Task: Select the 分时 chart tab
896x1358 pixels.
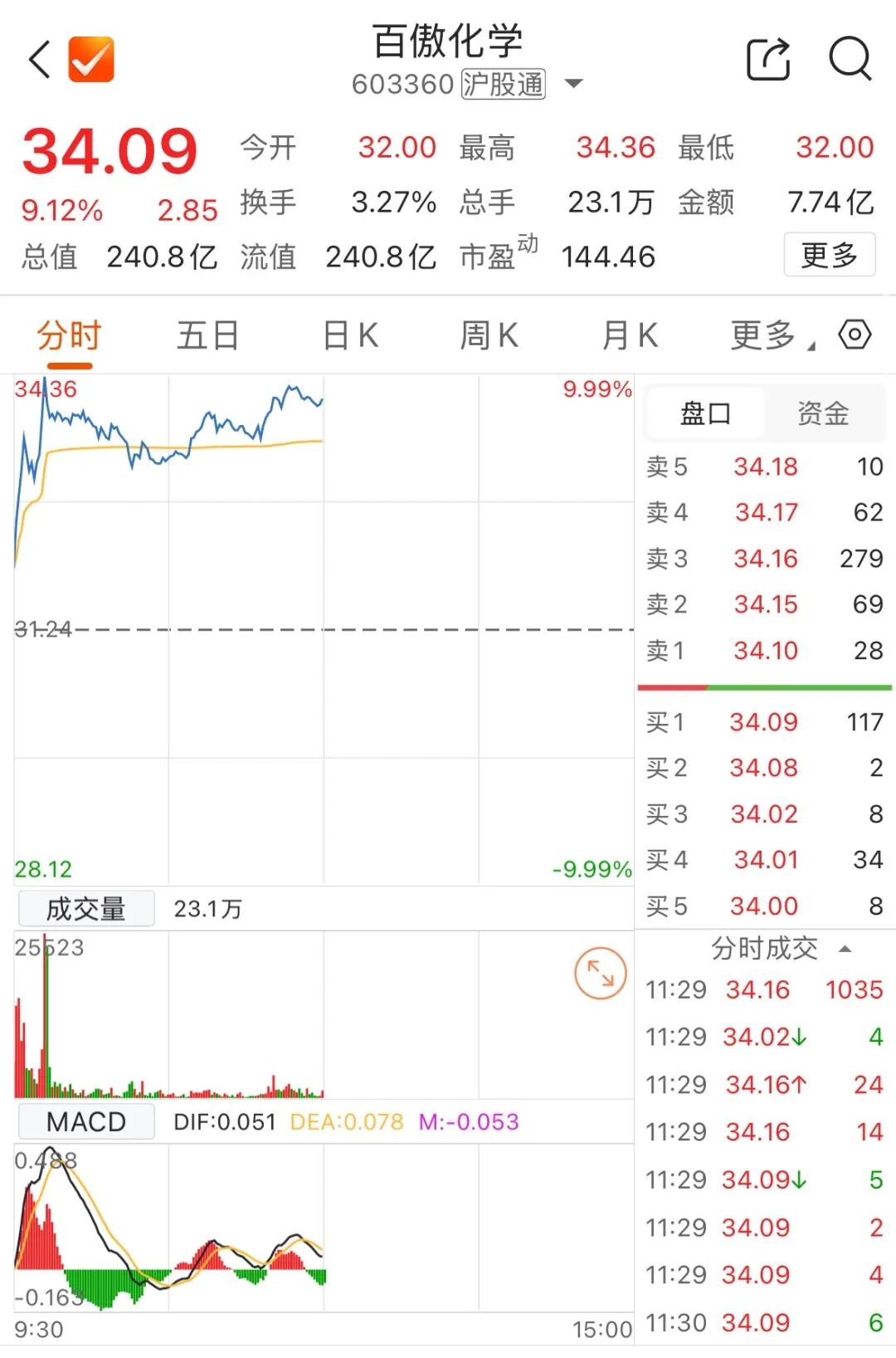Action: click(69, 336)
